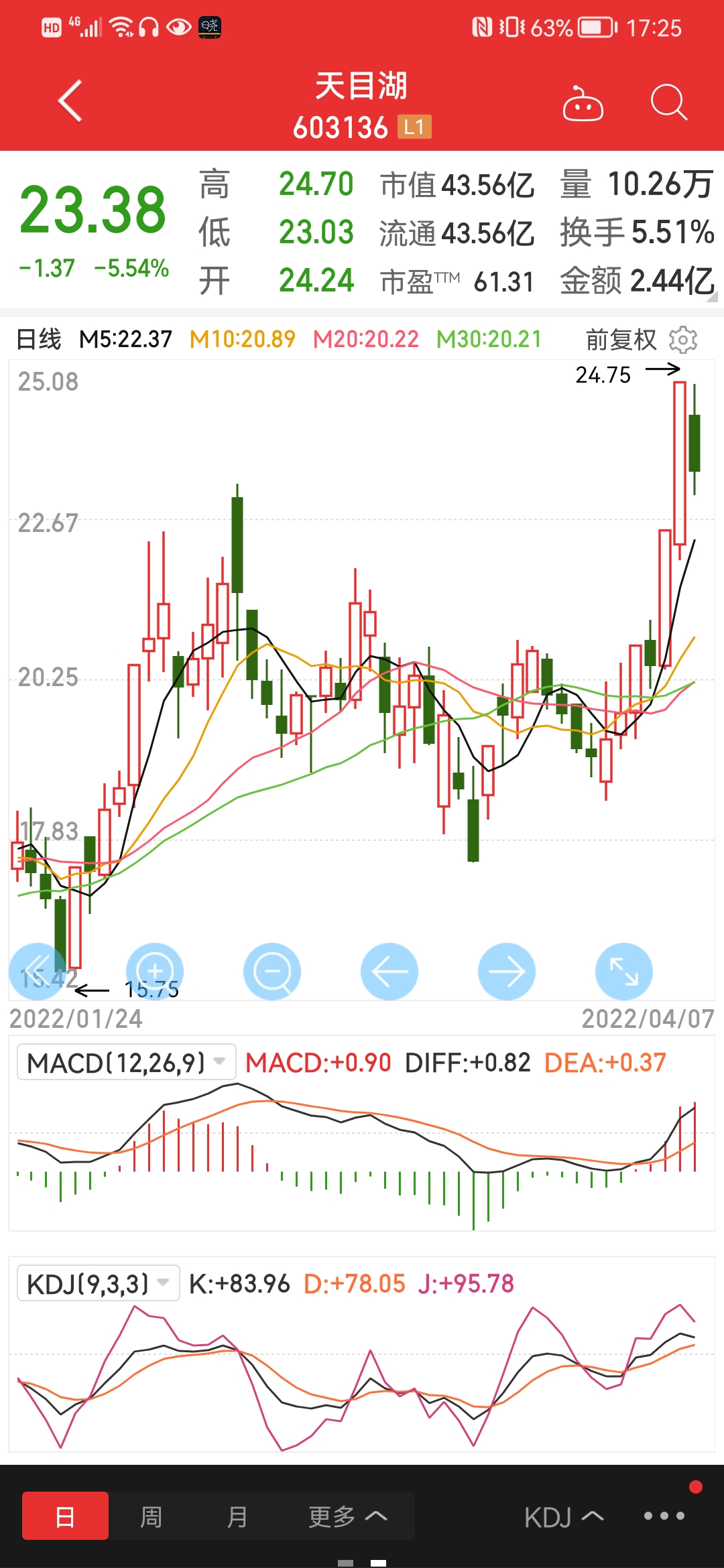Switch to the 月 monthly chart tab

tap(237, 1516)
